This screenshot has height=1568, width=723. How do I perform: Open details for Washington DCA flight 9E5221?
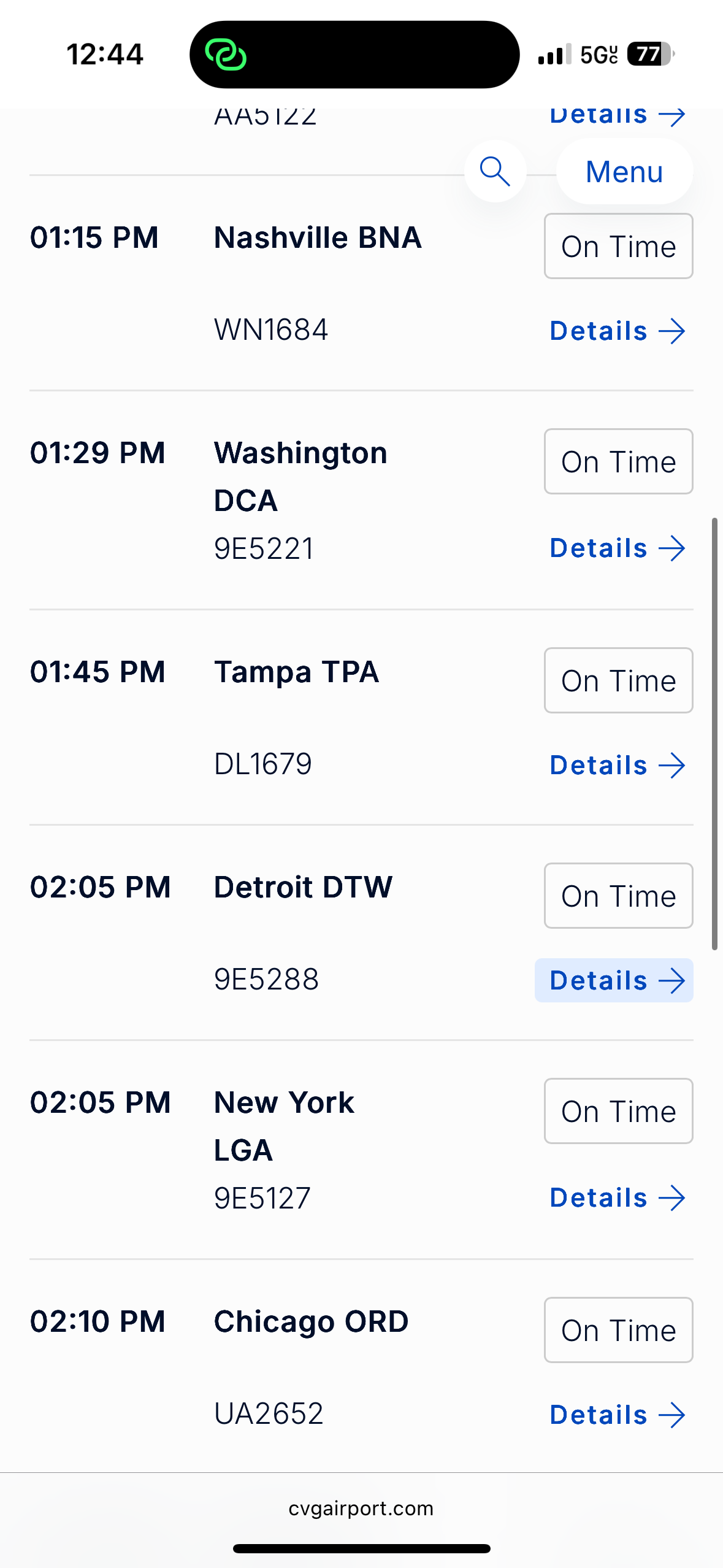tap(616, 548)
